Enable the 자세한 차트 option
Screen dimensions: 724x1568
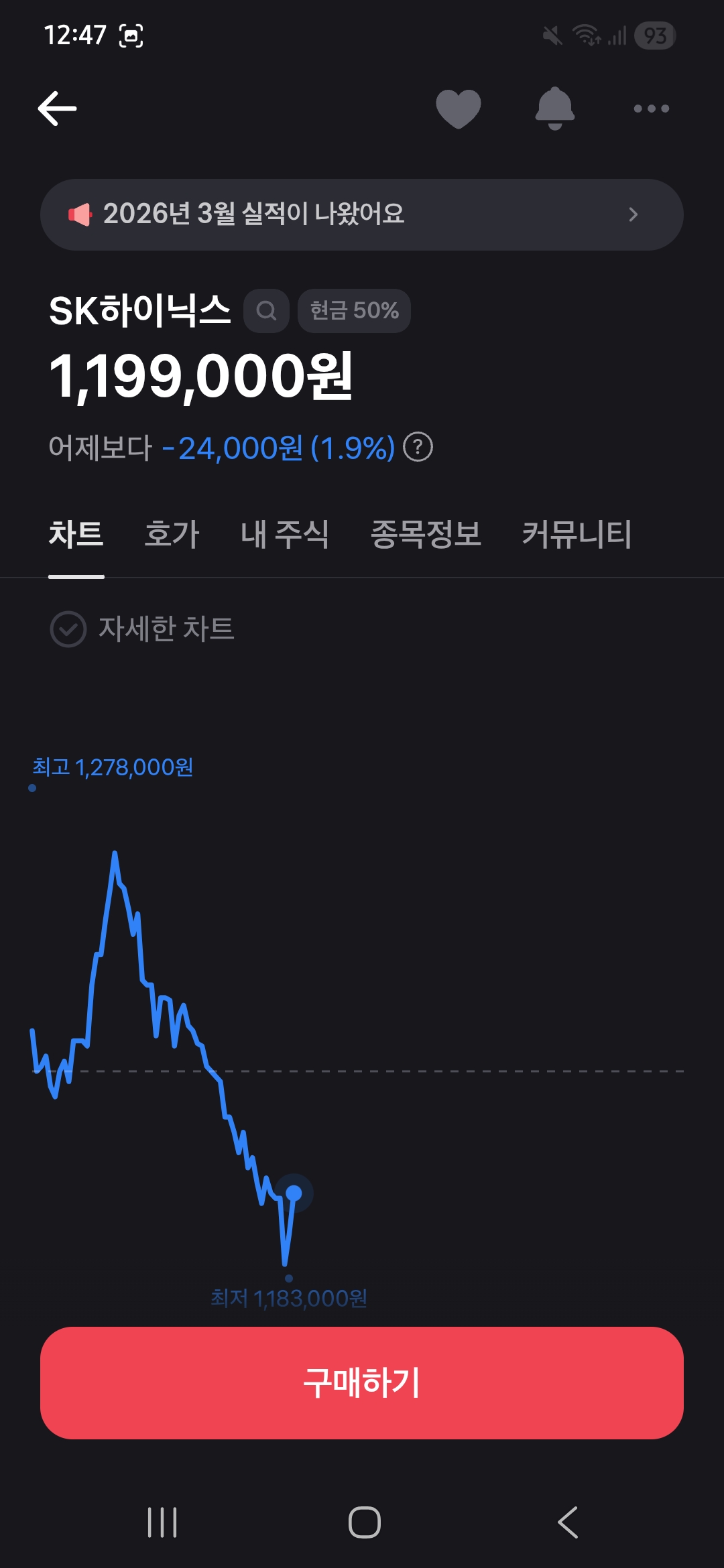[142, 629]
